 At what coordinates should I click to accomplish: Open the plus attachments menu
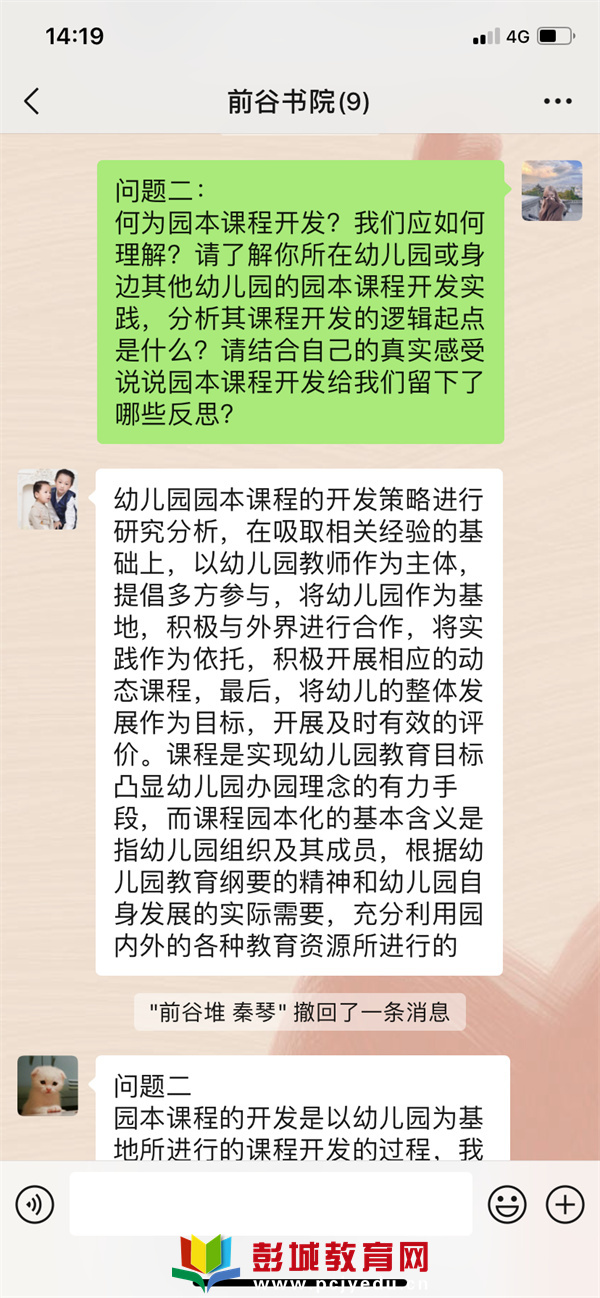pyautogui.click(x=565, y=1203)
